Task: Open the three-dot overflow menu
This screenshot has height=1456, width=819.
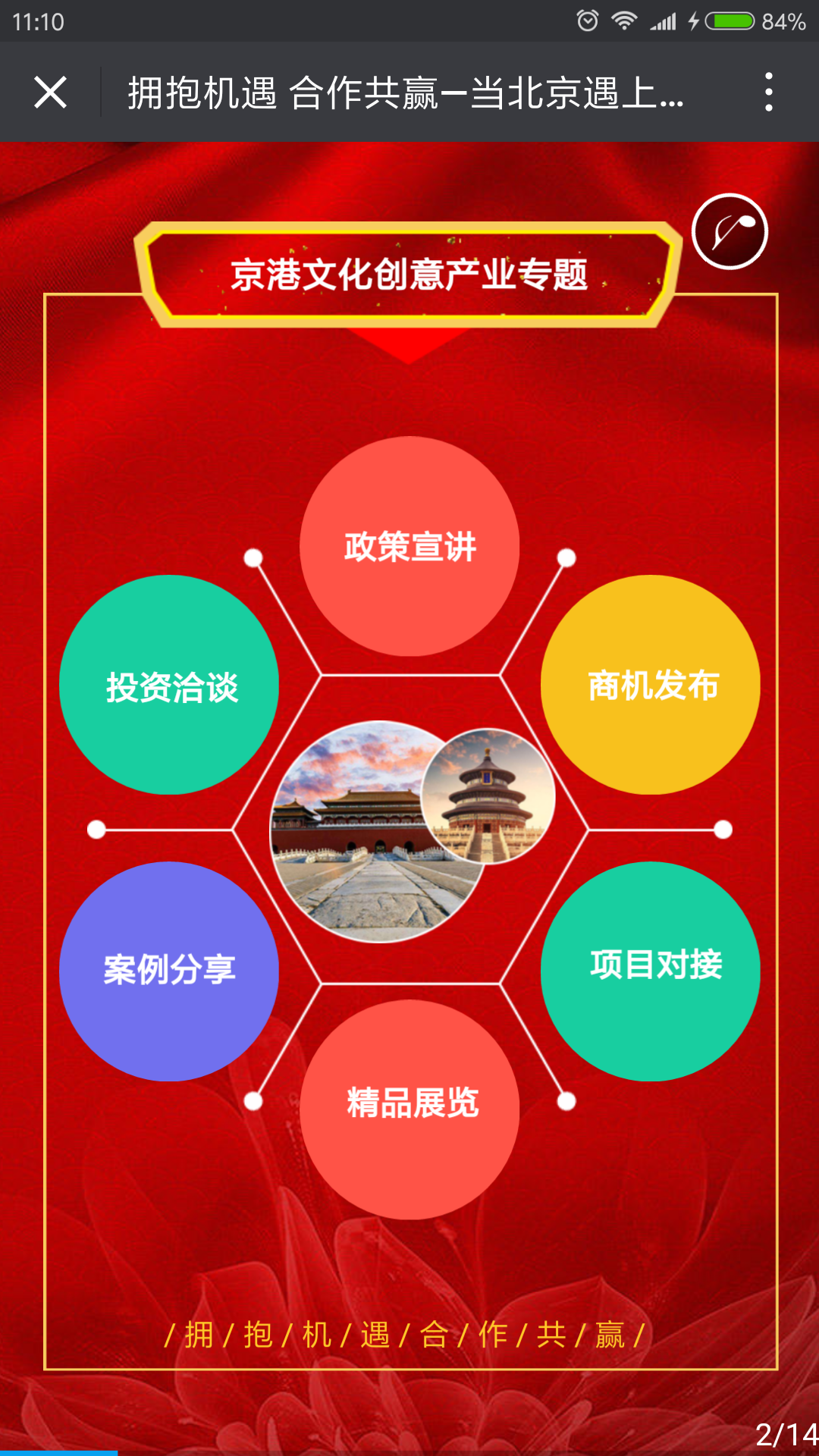Action: click(768, 93)
